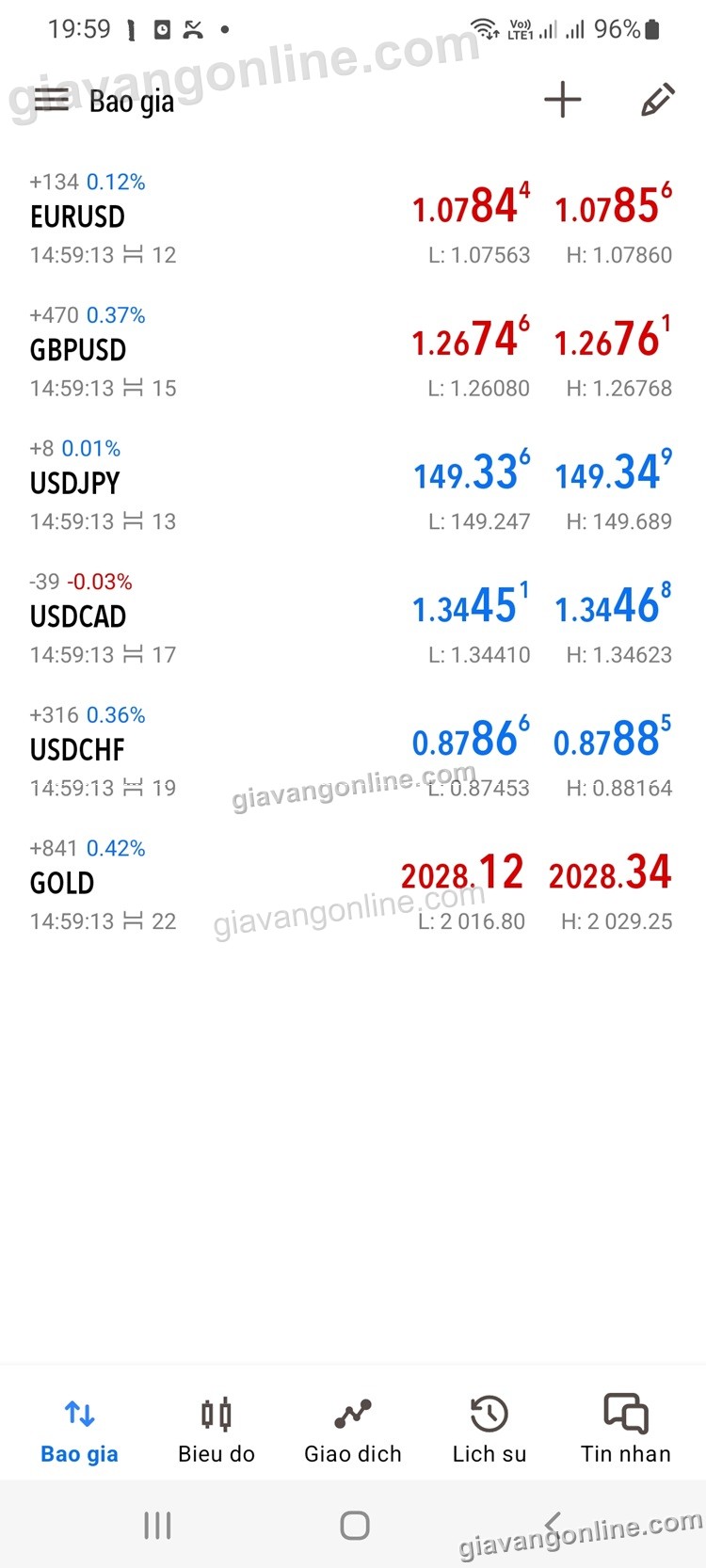
Task: Open the Lich su history tab
Action: click(489, 1431)
